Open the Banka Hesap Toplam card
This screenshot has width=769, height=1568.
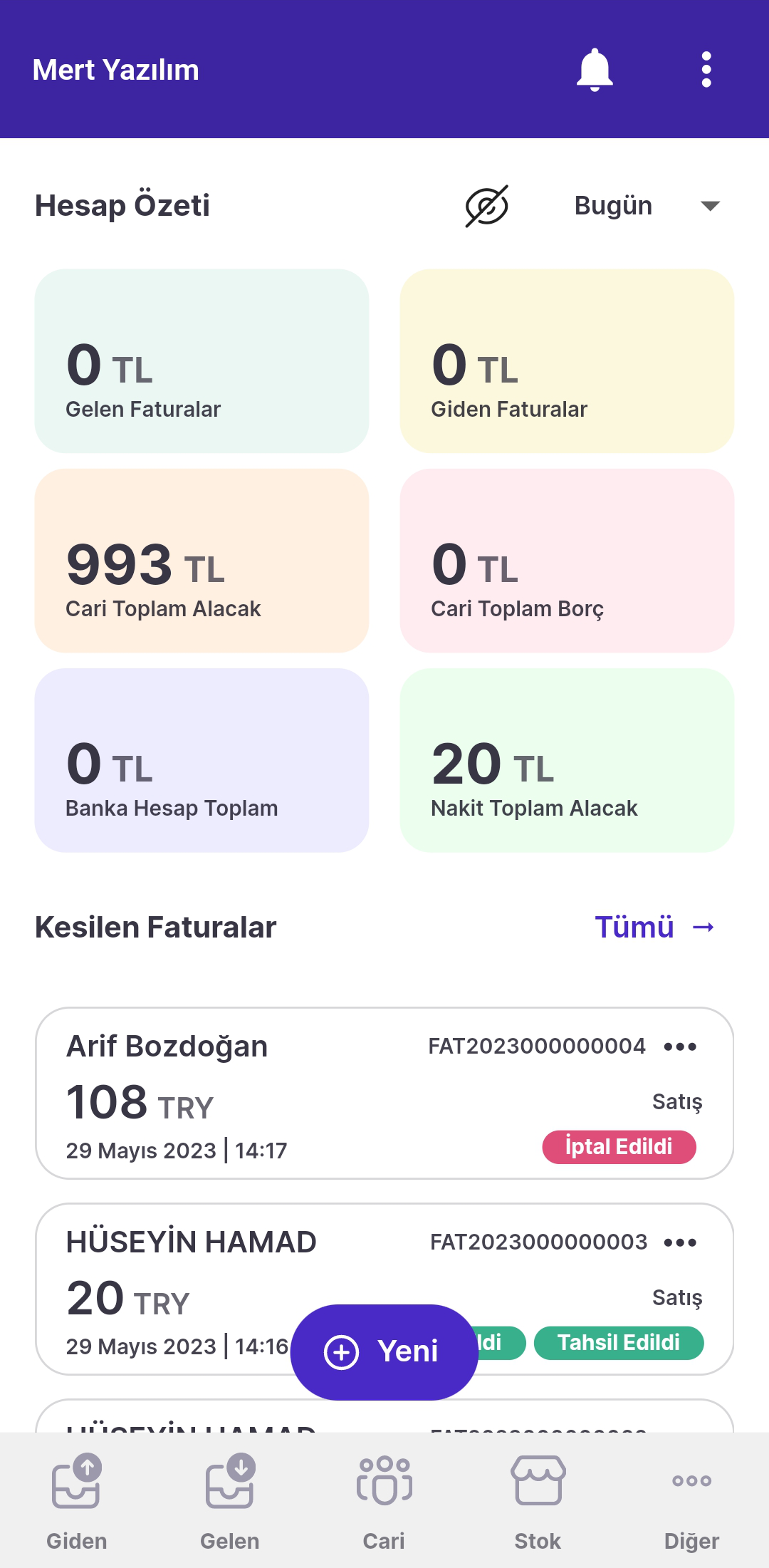point(202,760)
